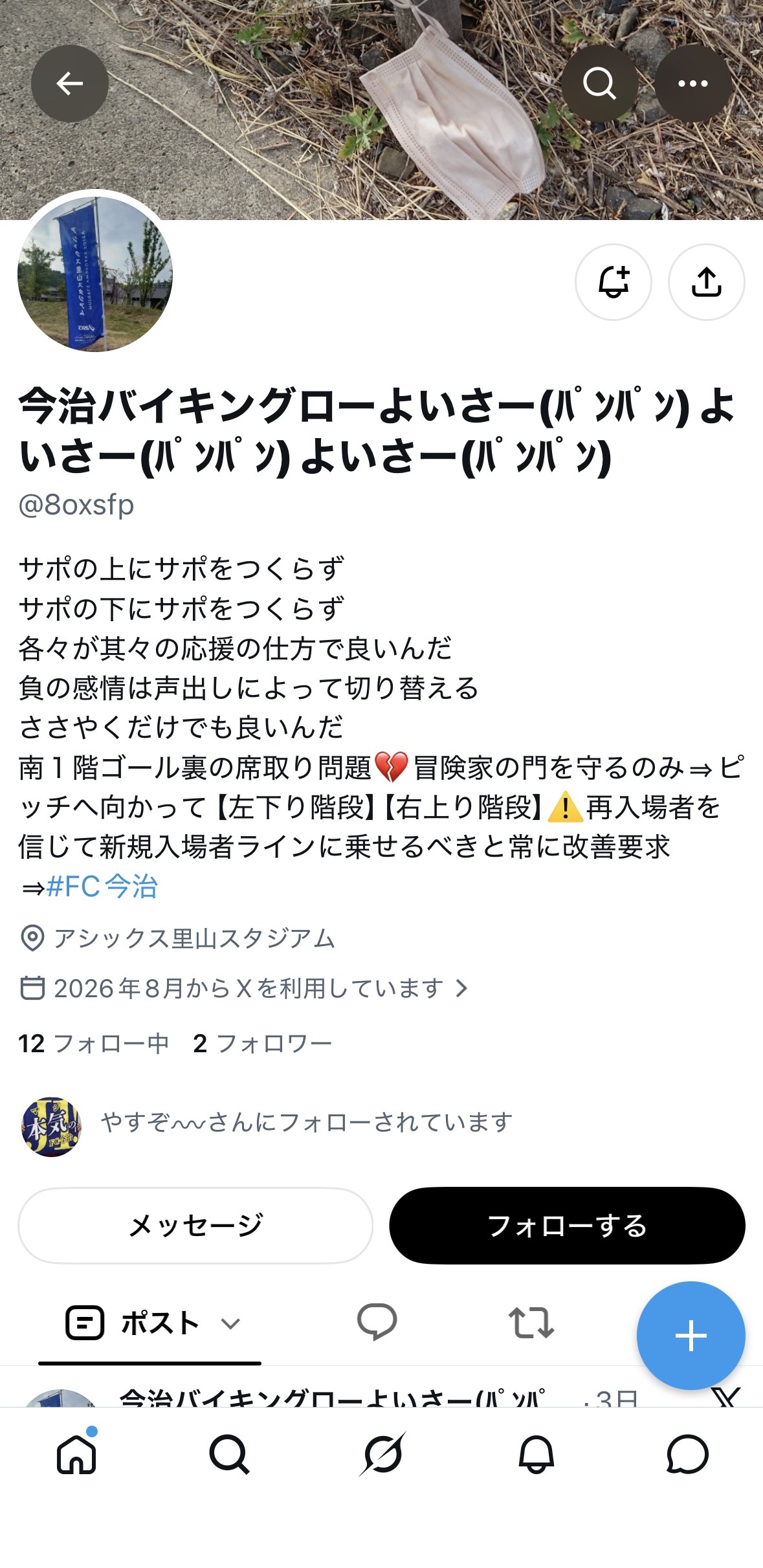View the 2 フォロワー list
Viewport: 763px width, 1568px height.
(x=262, y=1043)
